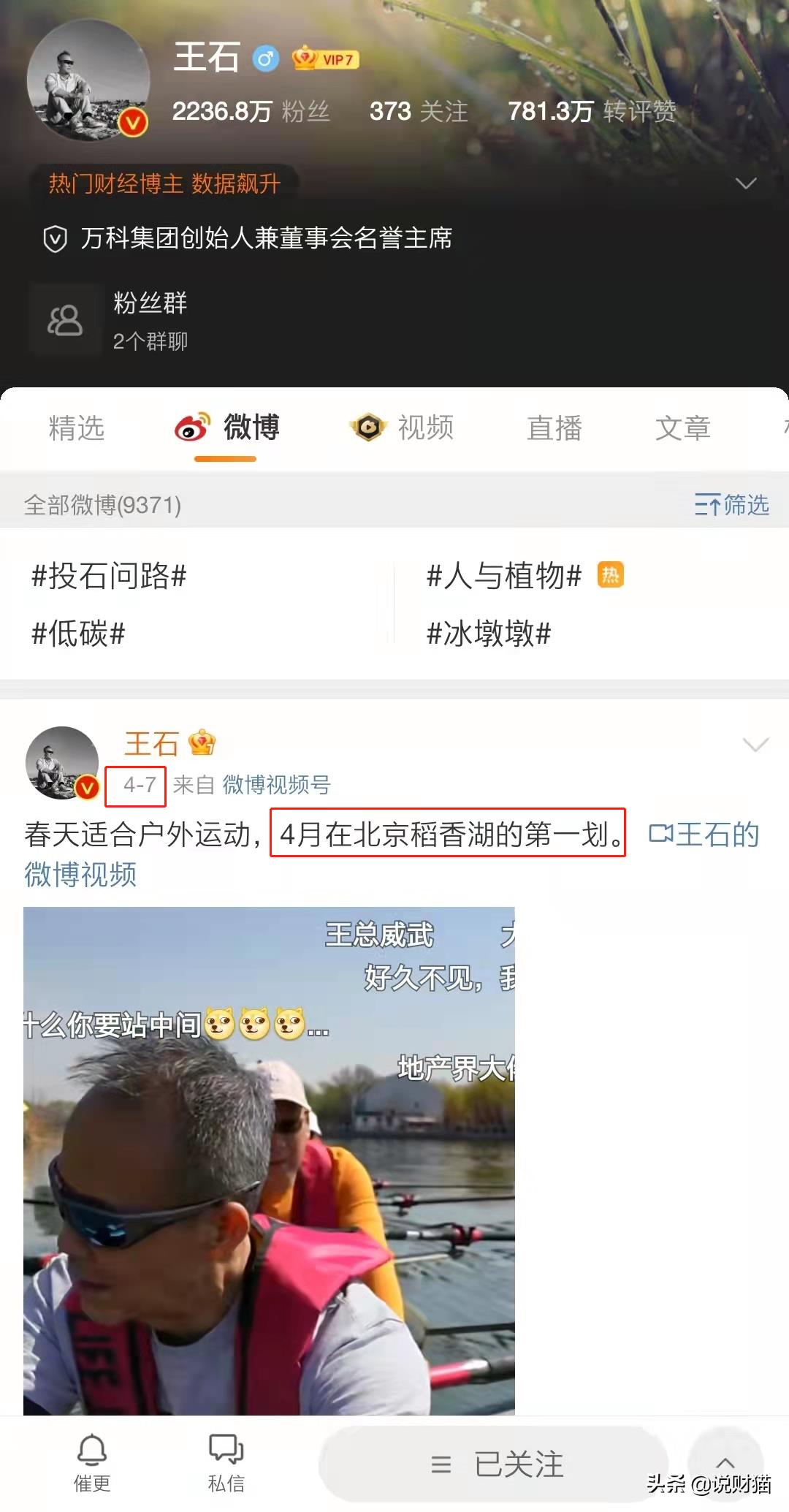Switch to the 视频 tab

pyautogui.click(x=402, y=428)
